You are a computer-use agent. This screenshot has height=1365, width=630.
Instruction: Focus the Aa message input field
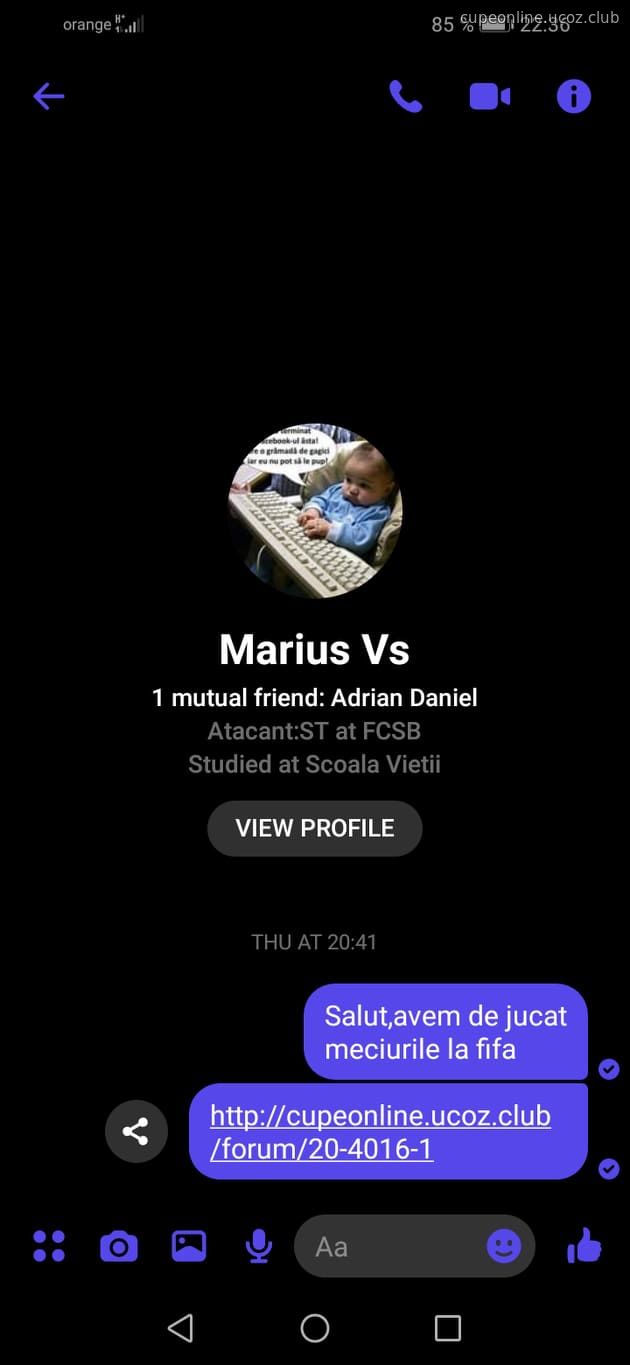(x=390, y=1246)
